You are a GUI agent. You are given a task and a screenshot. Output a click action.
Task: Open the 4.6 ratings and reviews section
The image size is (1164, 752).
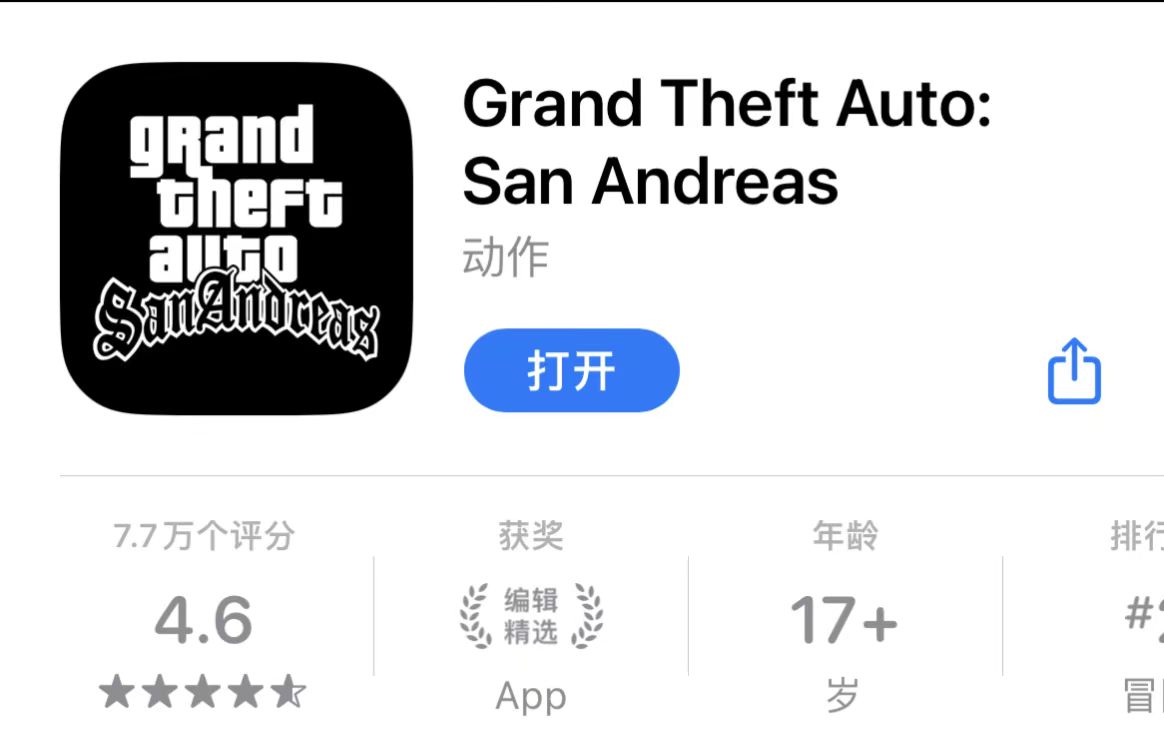click(204, 620)
